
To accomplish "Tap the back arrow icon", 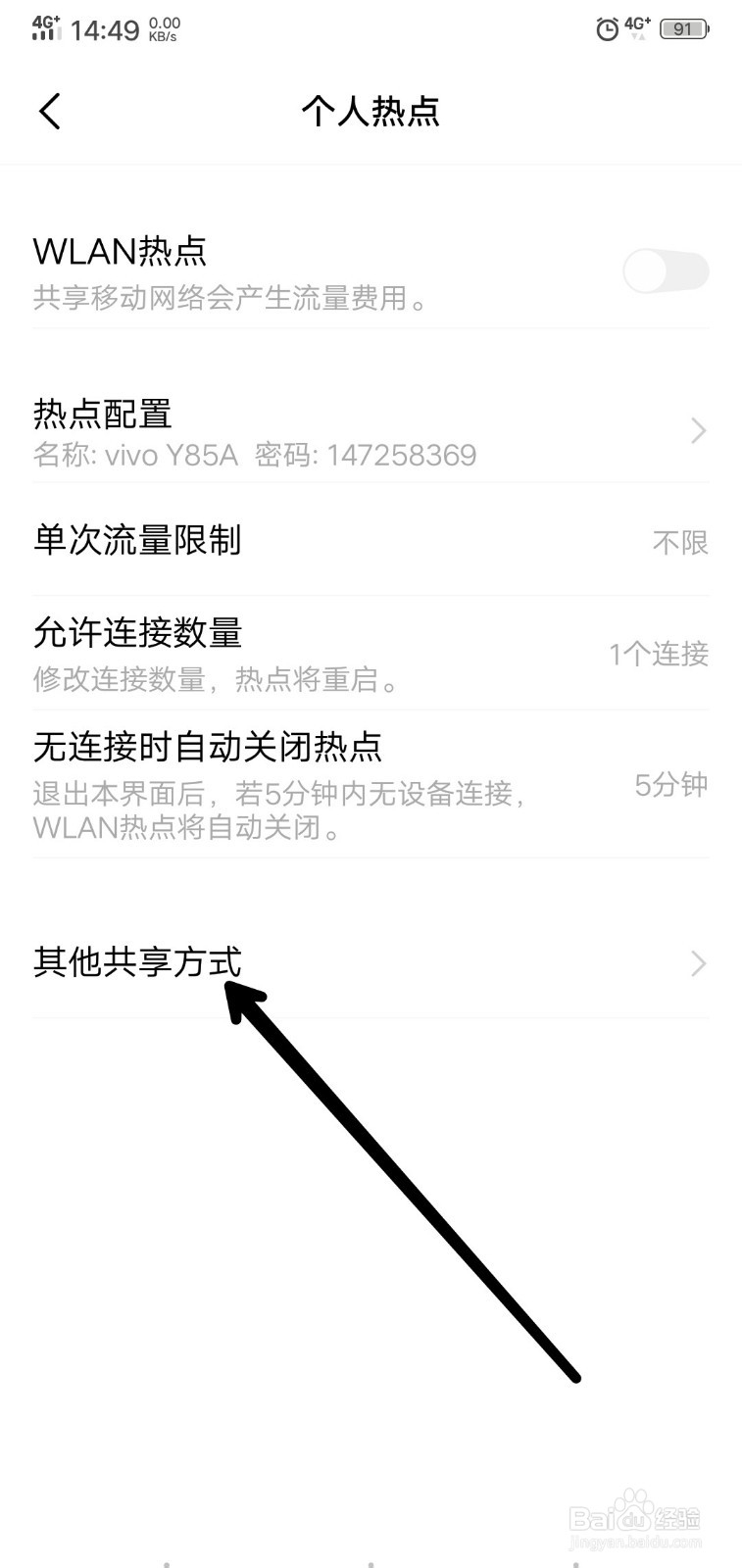I will point(51,111).
